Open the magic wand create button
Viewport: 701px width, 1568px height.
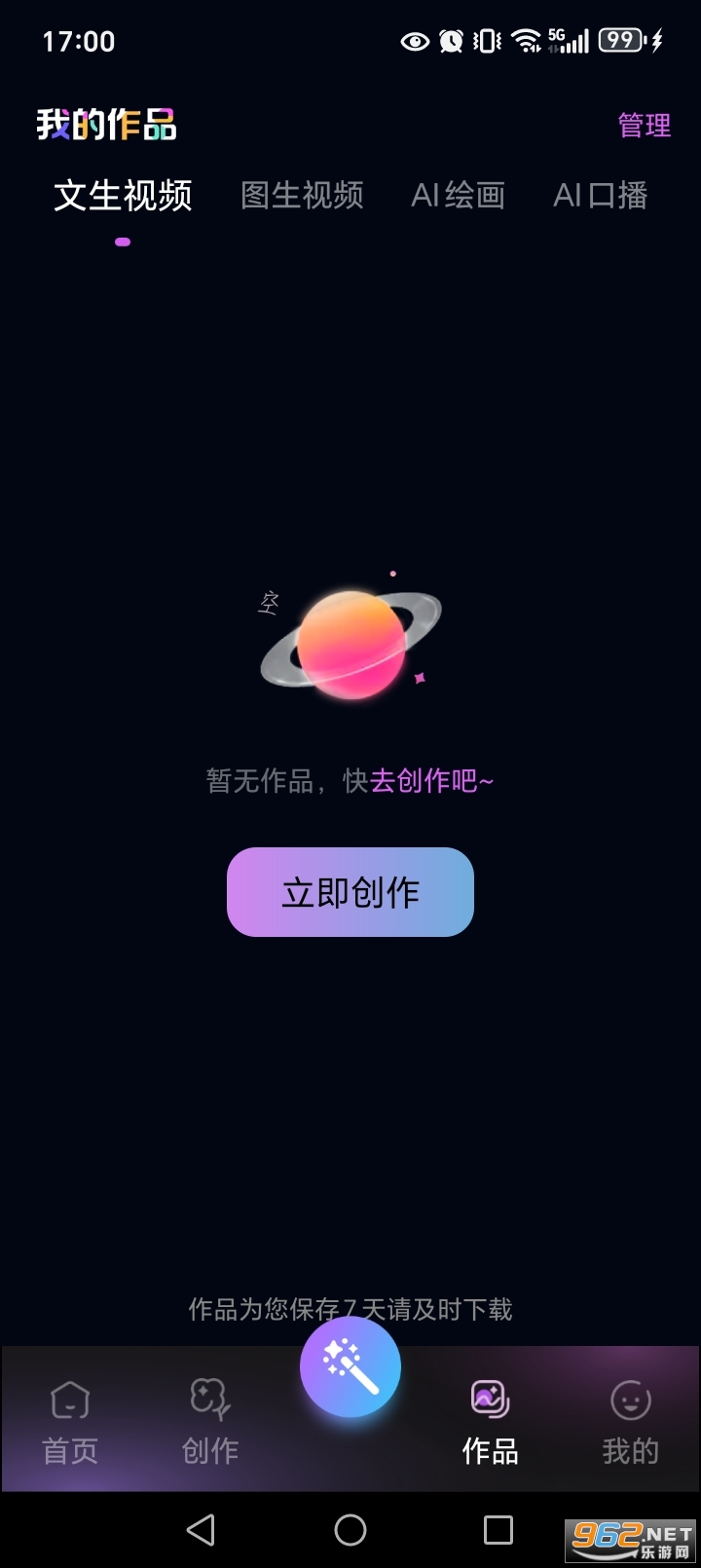coord(350,1366)
